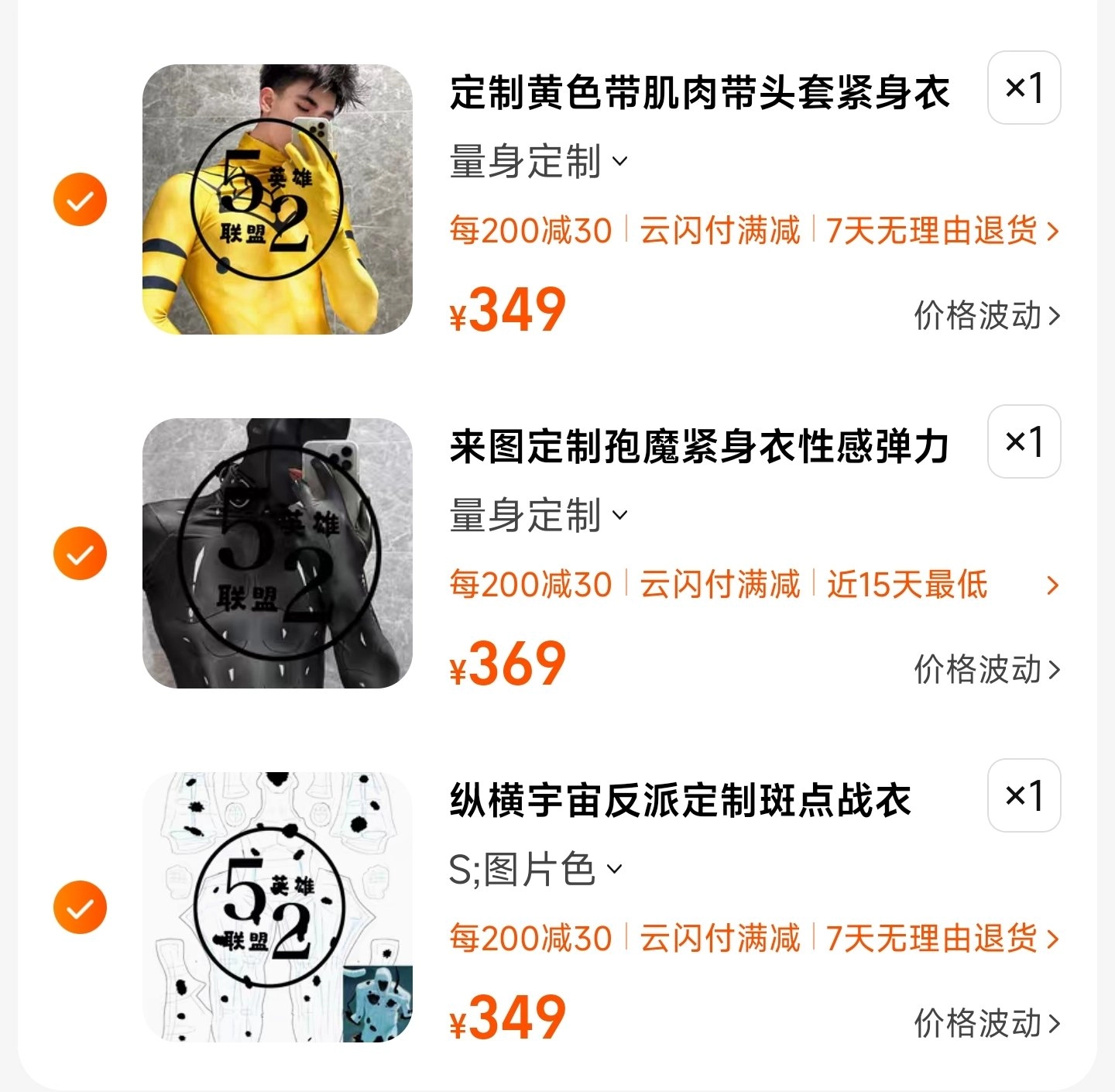1115x1092 pixels.
Task: Uncheck the black 孢魔 bodysuit item
Action: 80,553
